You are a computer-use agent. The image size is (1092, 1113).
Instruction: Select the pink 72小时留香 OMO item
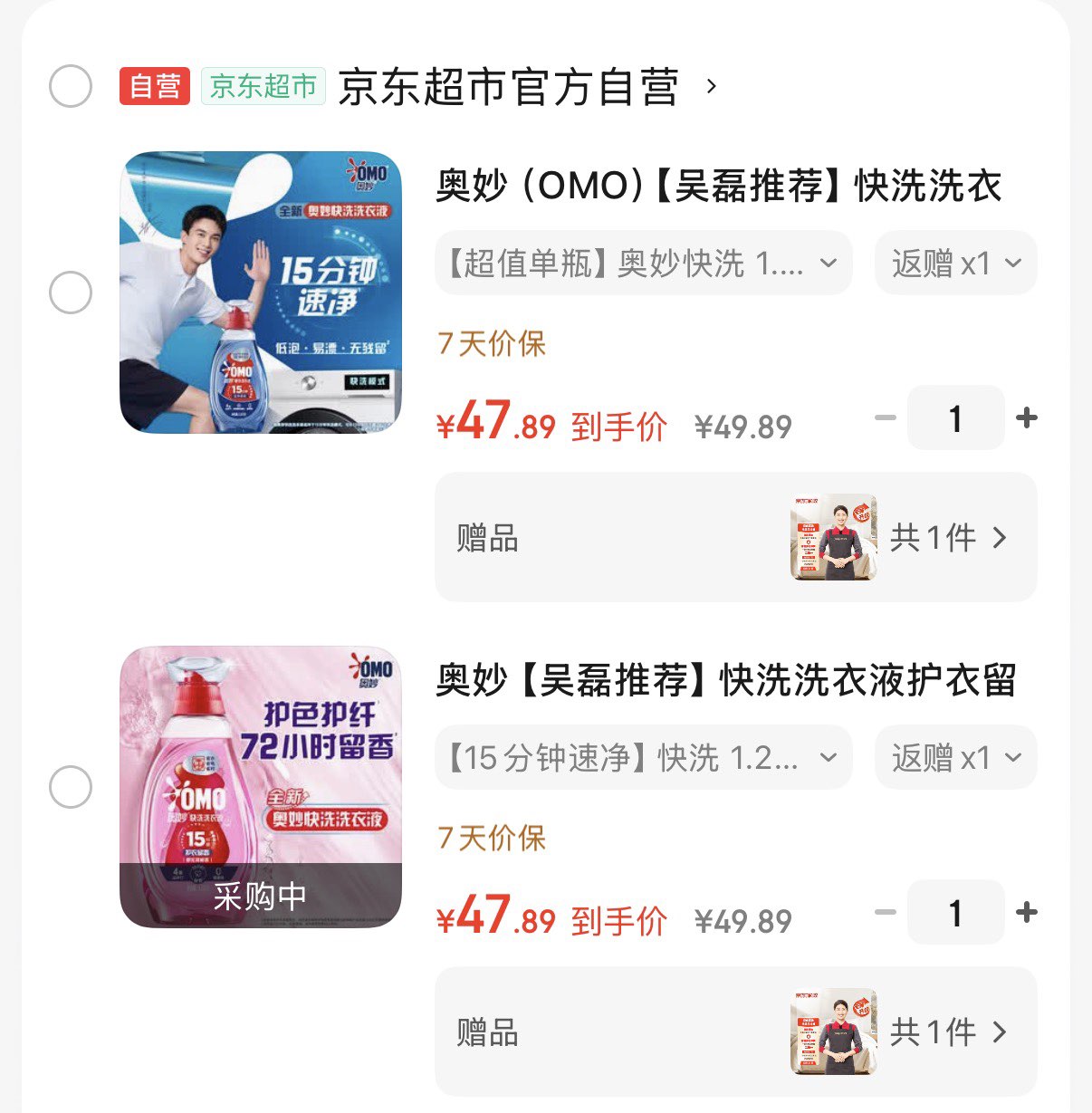click(71, 786)
